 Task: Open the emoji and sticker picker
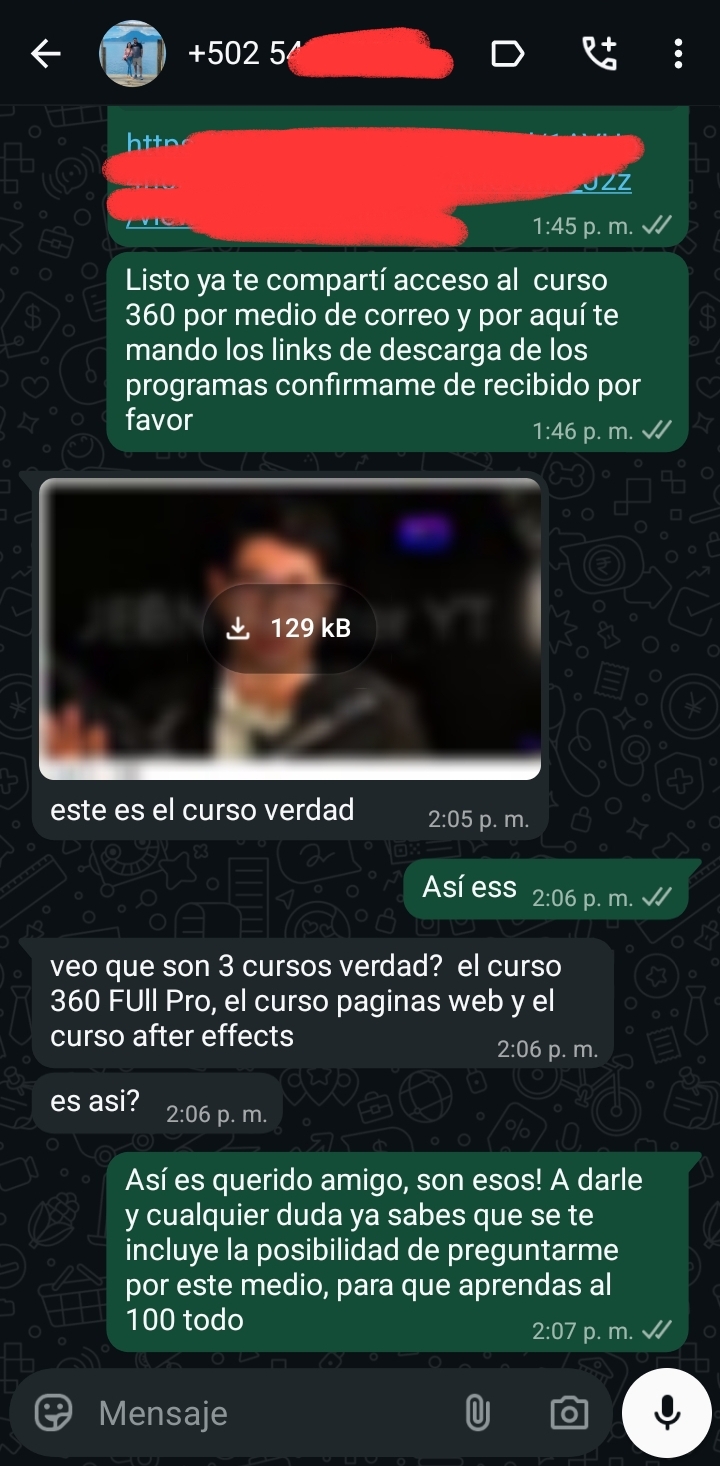pyautogui.click(x=53, y=1412)
